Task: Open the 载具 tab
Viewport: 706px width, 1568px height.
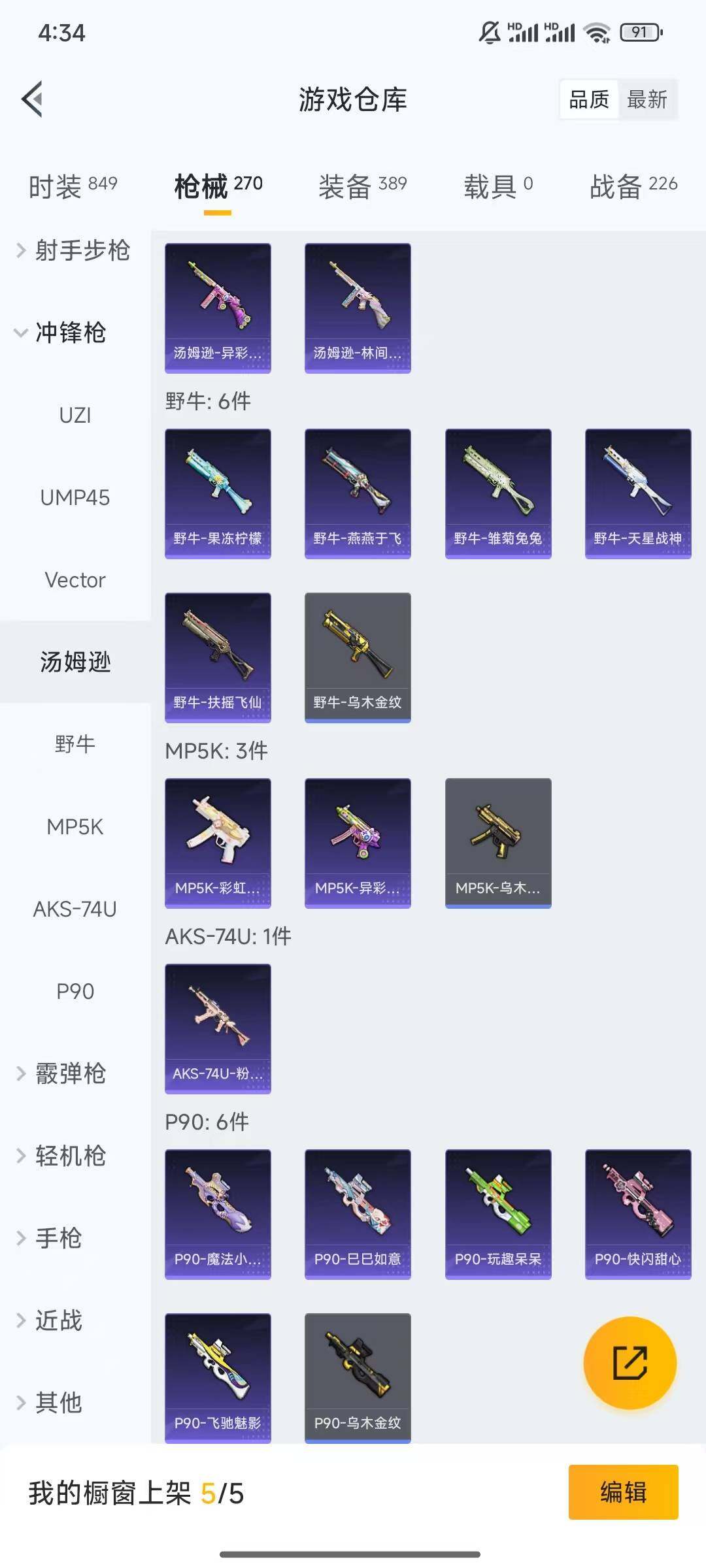Action: 498,187
